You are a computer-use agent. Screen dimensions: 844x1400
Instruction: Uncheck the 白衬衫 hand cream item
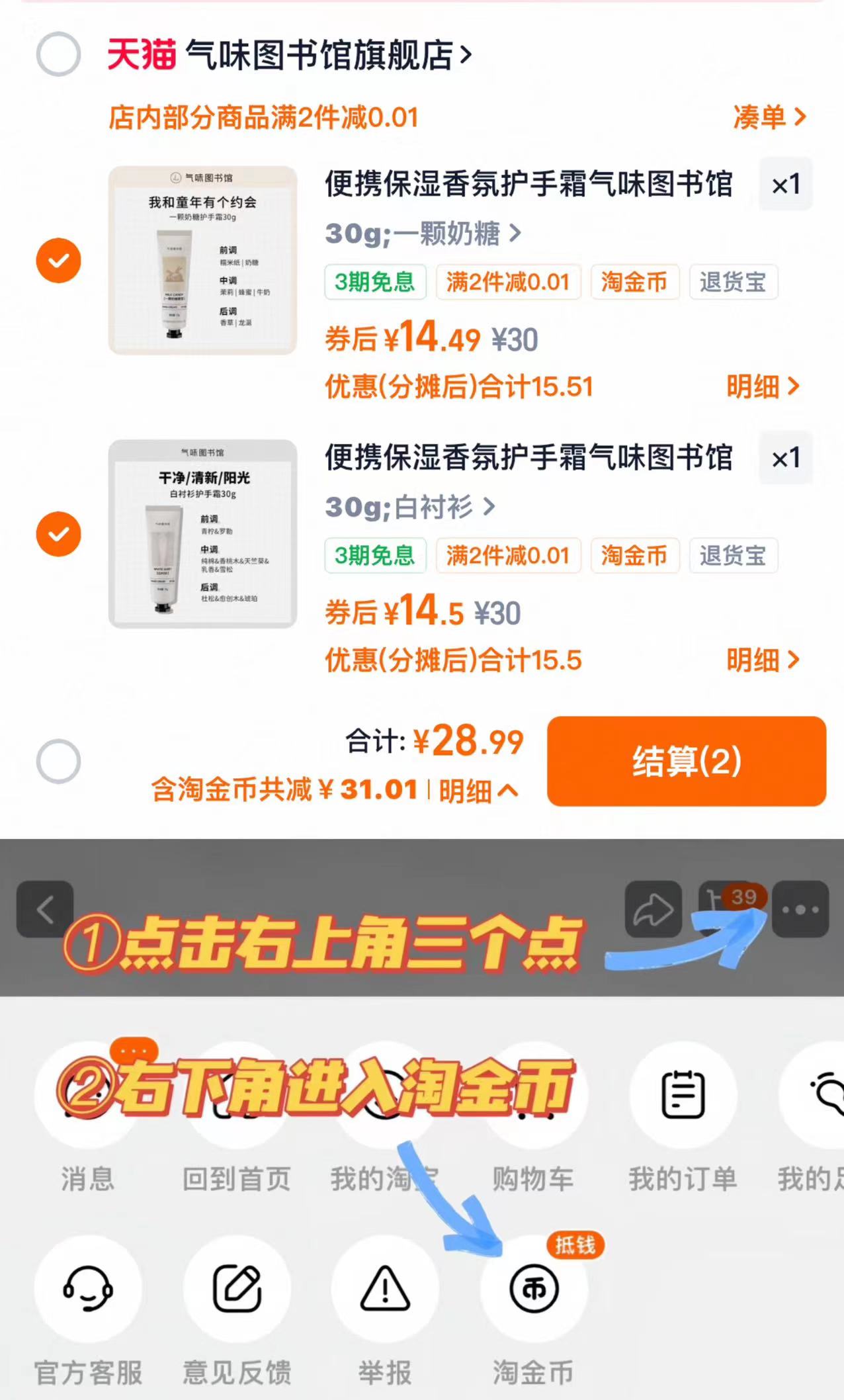point(59,533)
